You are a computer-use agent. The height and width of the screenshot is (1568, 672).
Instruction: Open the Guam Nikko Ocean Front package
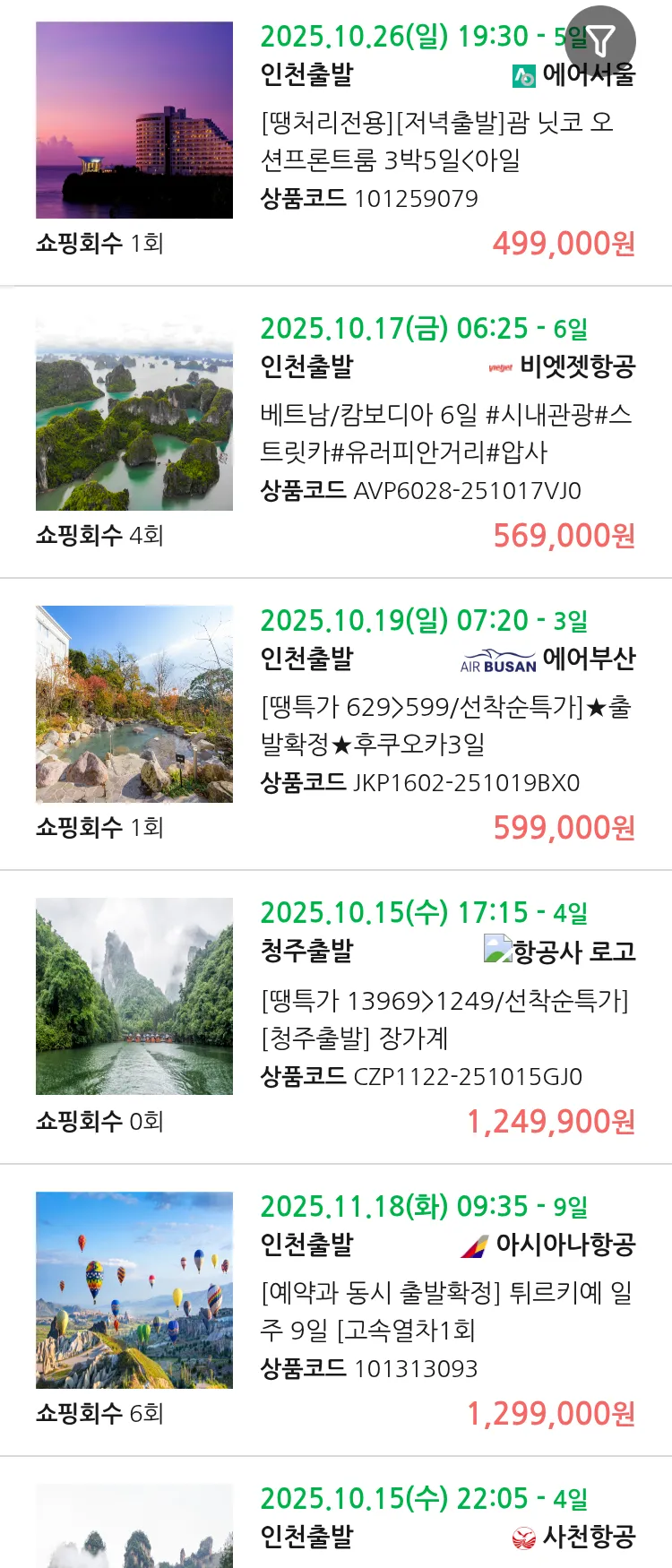coord(437,141)
